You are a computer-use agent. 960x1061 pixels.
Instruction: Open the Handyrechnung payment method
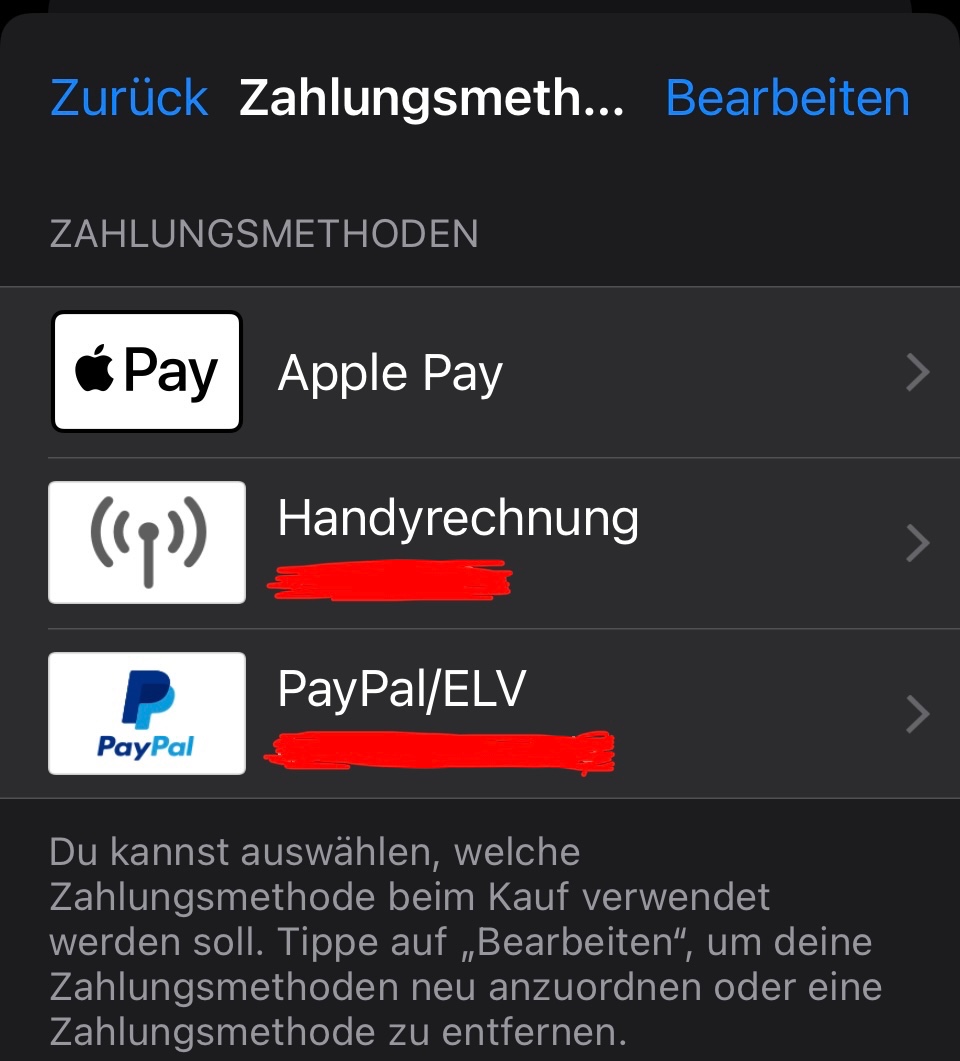(480, 543)
